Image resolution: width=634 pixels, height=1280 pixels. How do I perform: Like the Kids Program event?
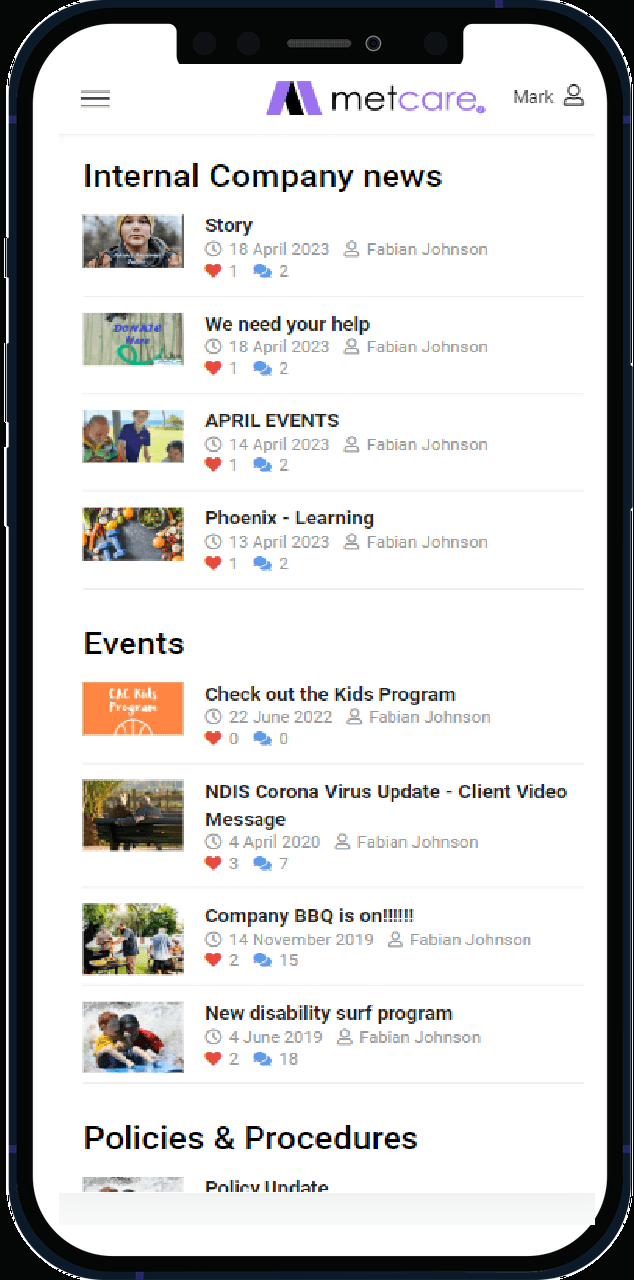[x=213, y=739]
